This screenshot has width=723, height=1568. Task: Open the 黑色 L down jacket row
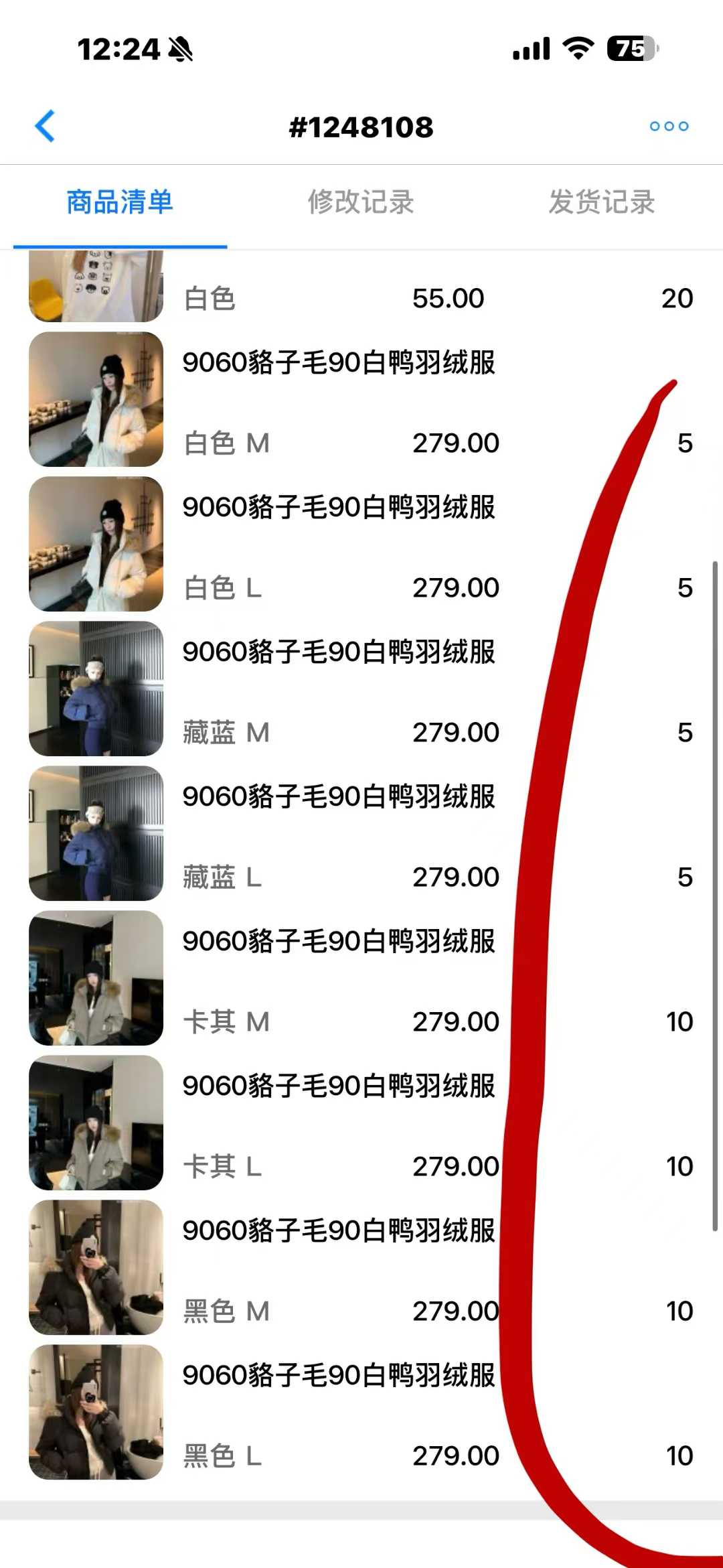[x=339, y=1413]
